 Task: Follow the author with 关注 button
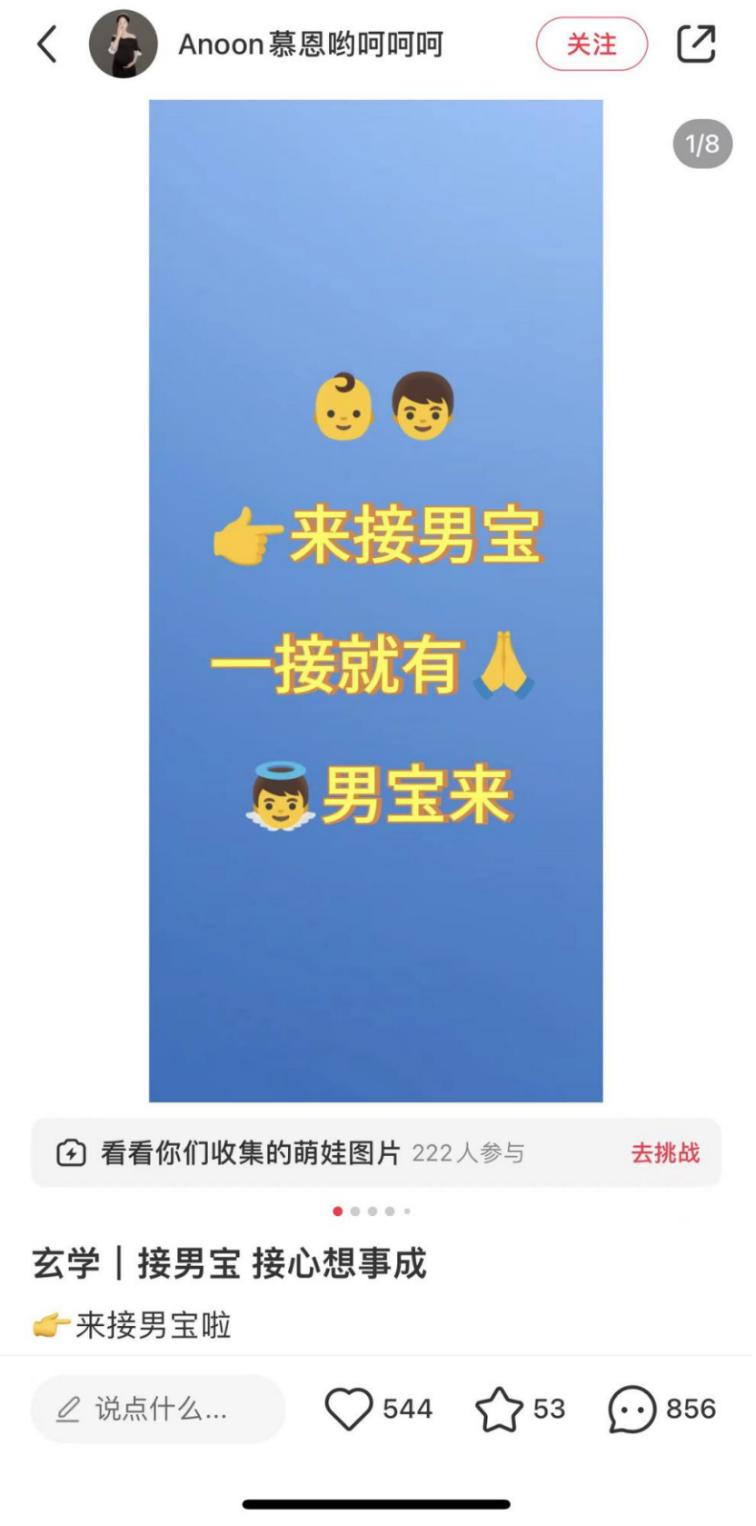click(x=591, y=45)
